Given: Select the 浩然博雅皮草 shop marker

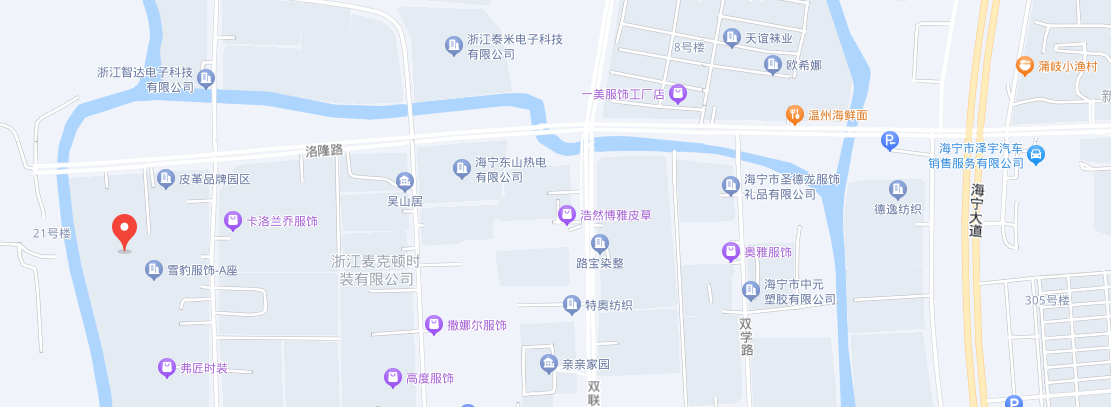Looking at the screenshot, I should point(566,214).
